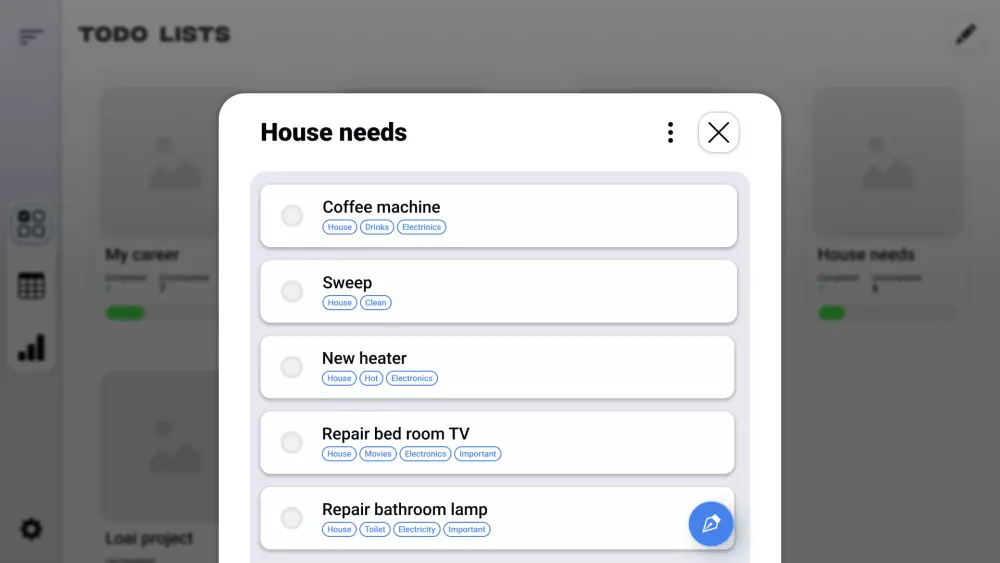Mark Coffee machine as completed

(x=292, y=216)
